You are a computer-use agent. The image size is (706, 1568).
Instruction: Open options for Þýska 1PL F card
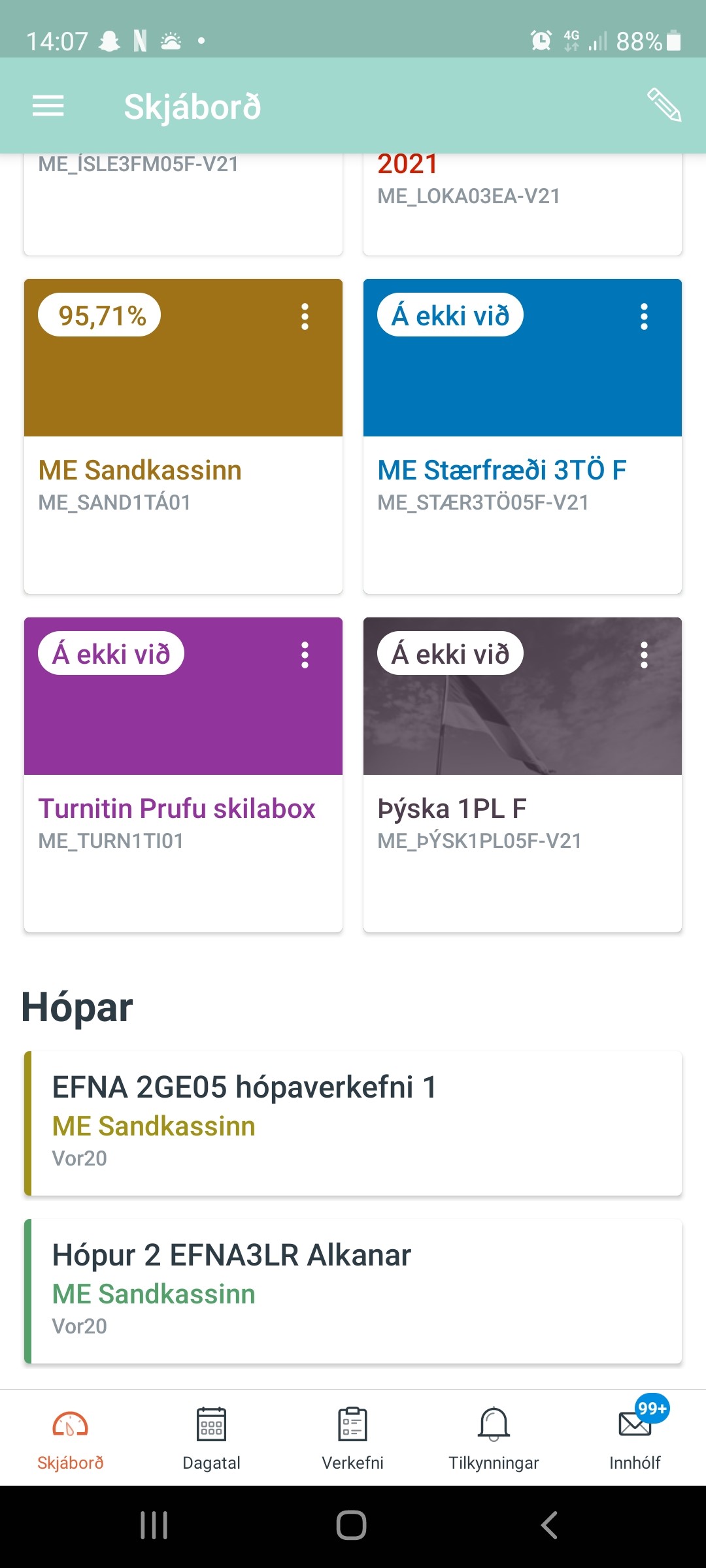[644, 655]
